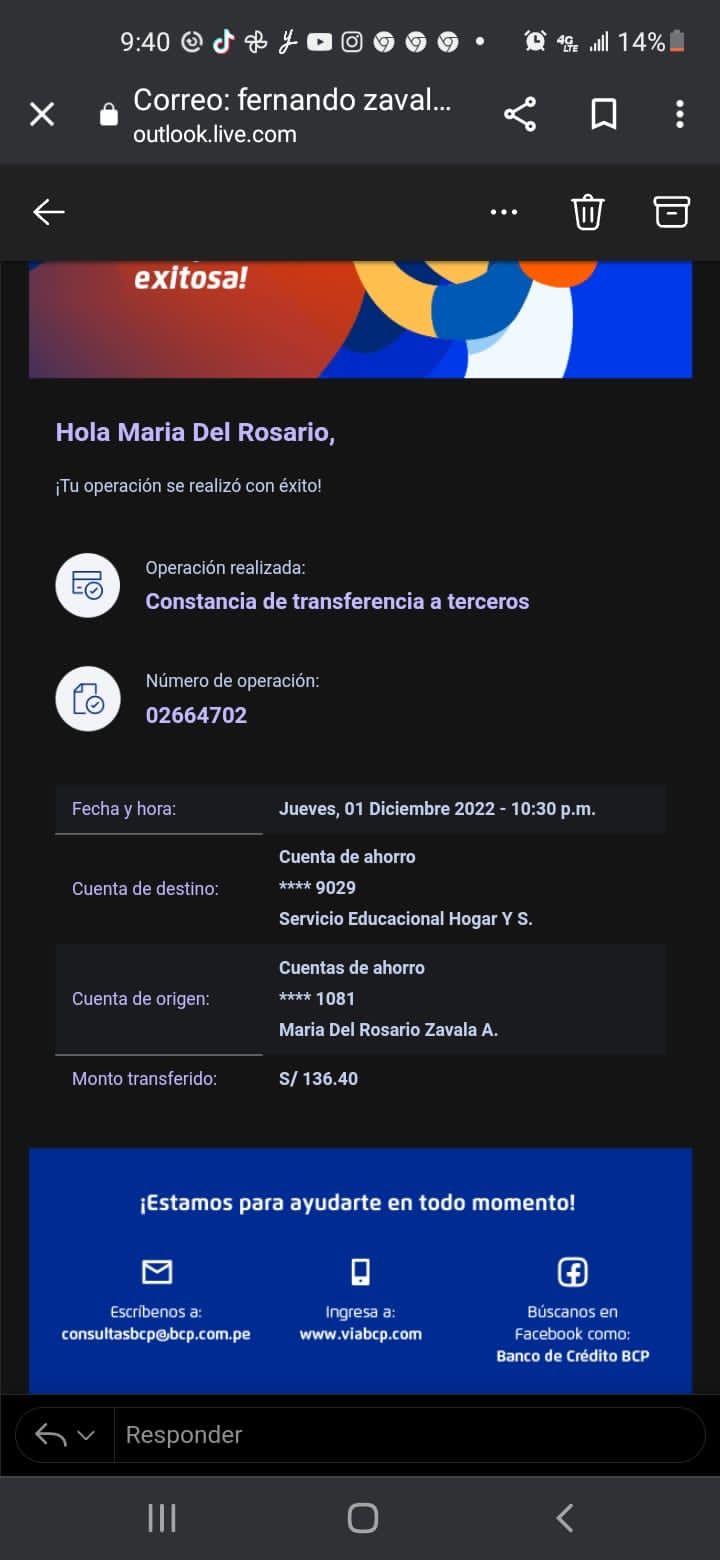
Task: Visit Banco de Crédito BCP on Facebook
Action: pos(572,1356)
